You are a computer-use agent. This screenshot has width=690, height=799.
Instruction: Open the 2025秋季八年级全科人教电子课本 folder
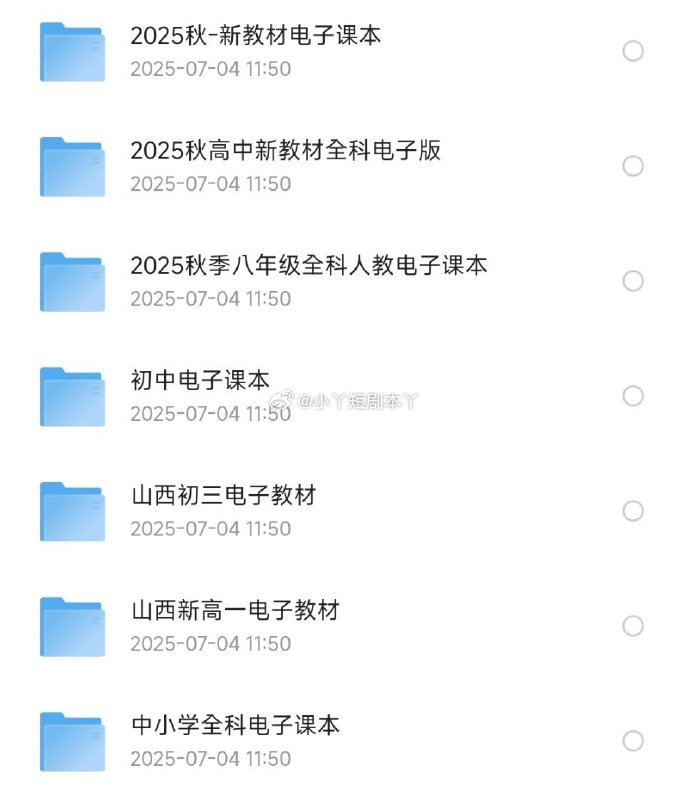[308, 266]
